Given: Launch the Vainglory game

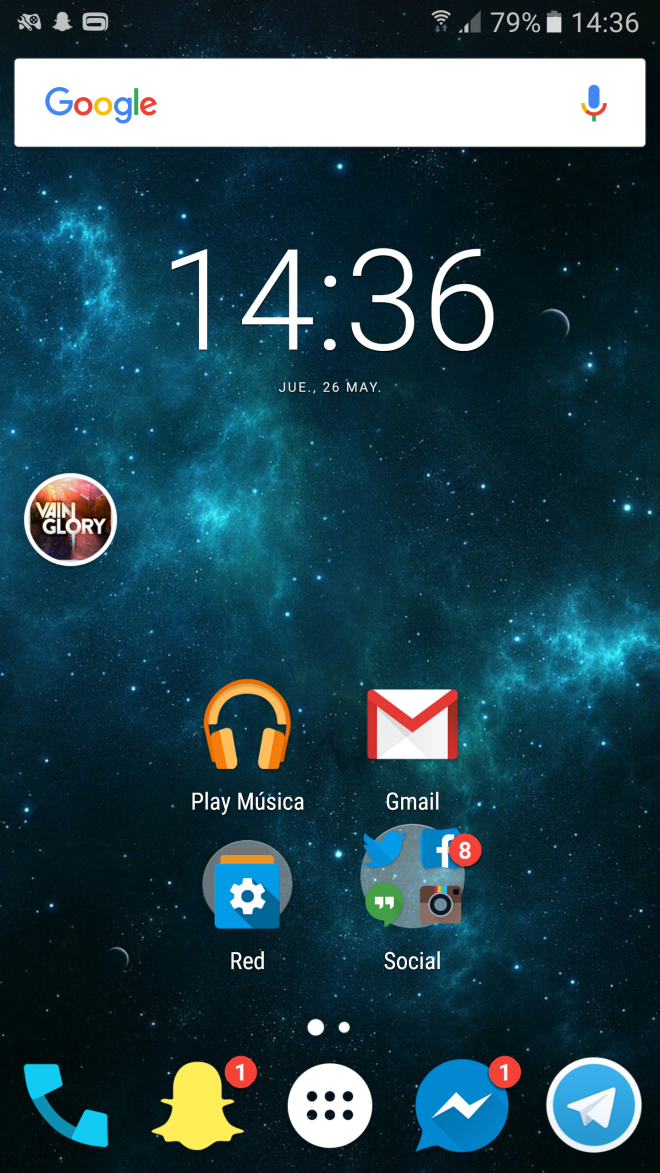Looking at the screenshot, I should 70,519.
